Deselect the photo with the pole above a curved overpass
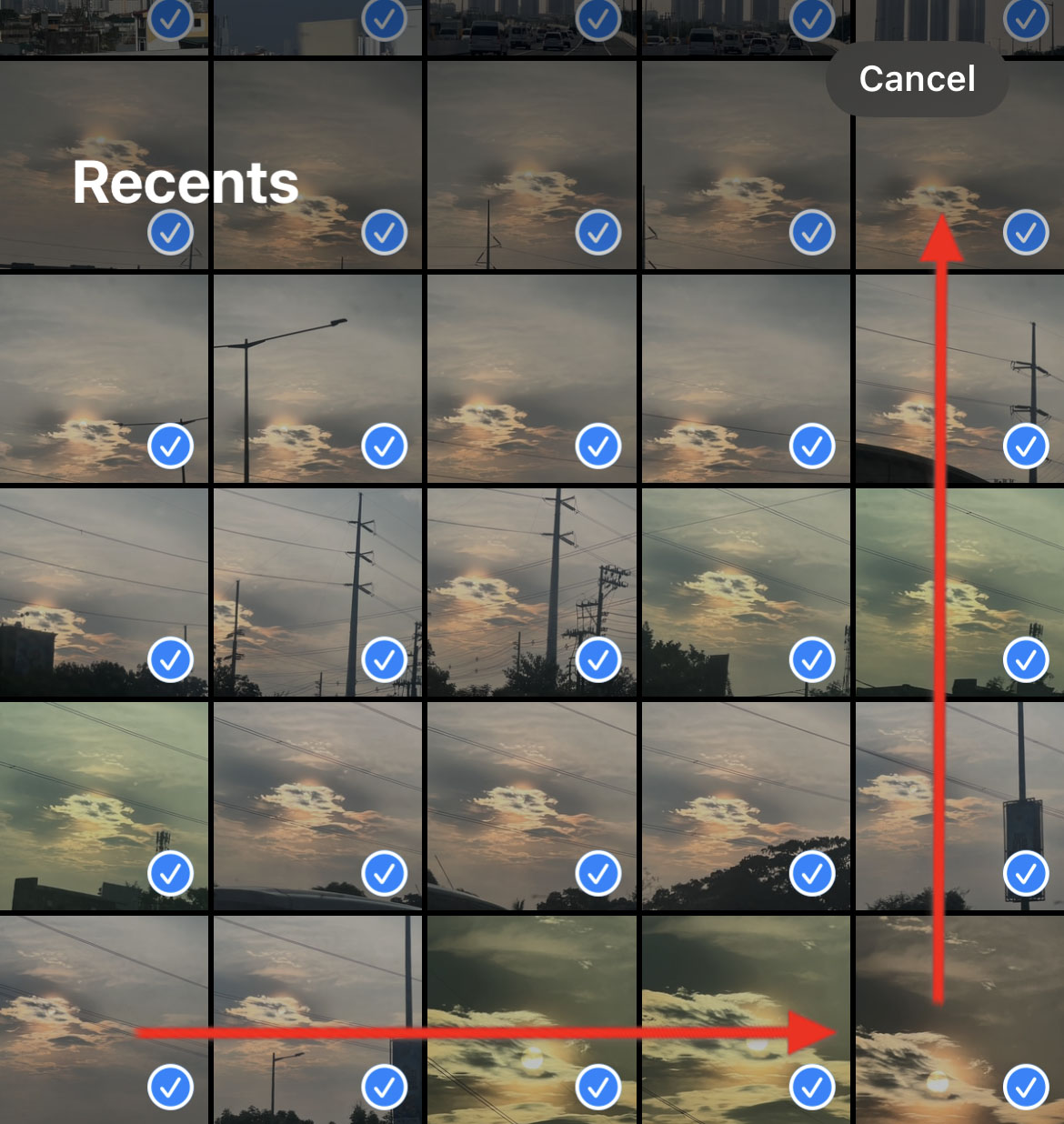 point(1026,446)
